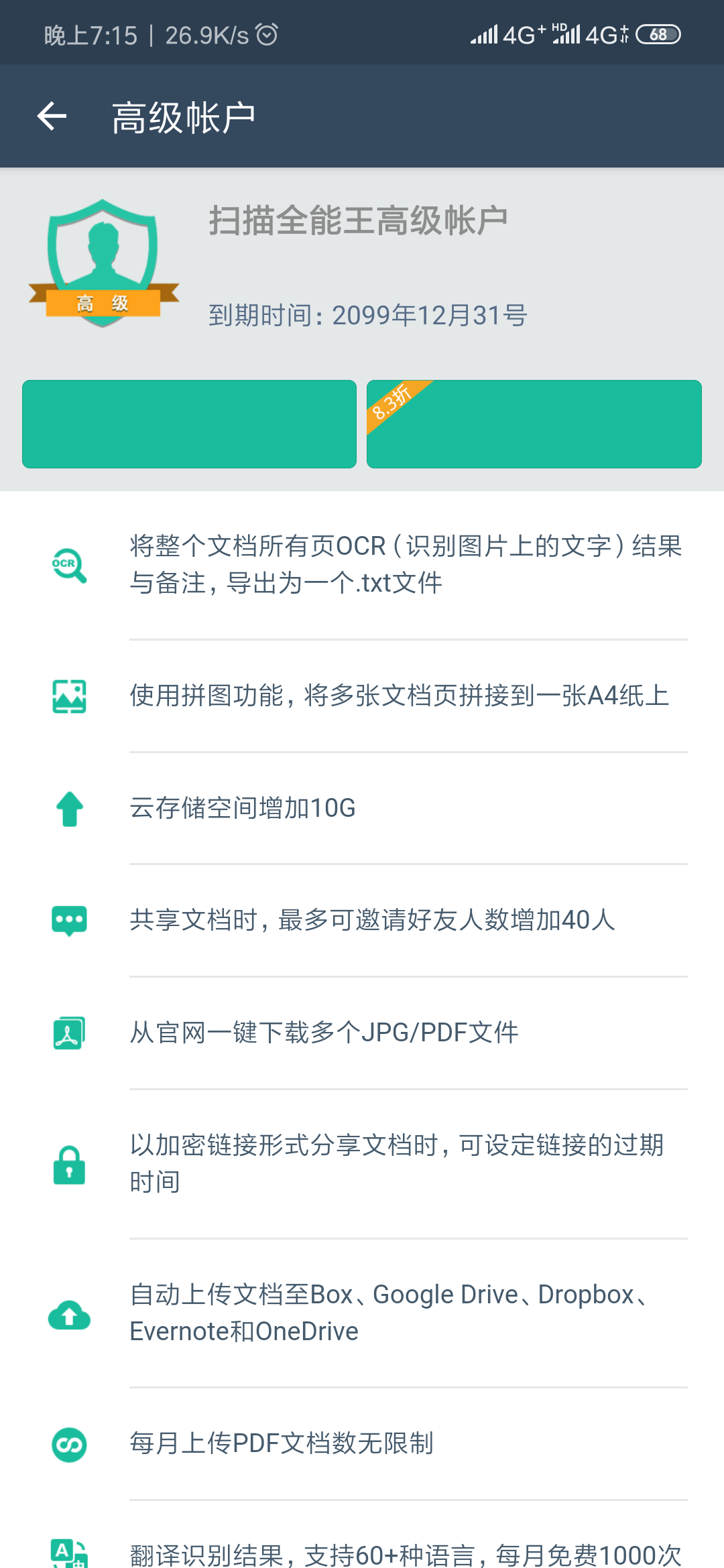
Task: Click the infinity unlimited PDF icon
Action: pyautogui.click(x=68, y=1444)
